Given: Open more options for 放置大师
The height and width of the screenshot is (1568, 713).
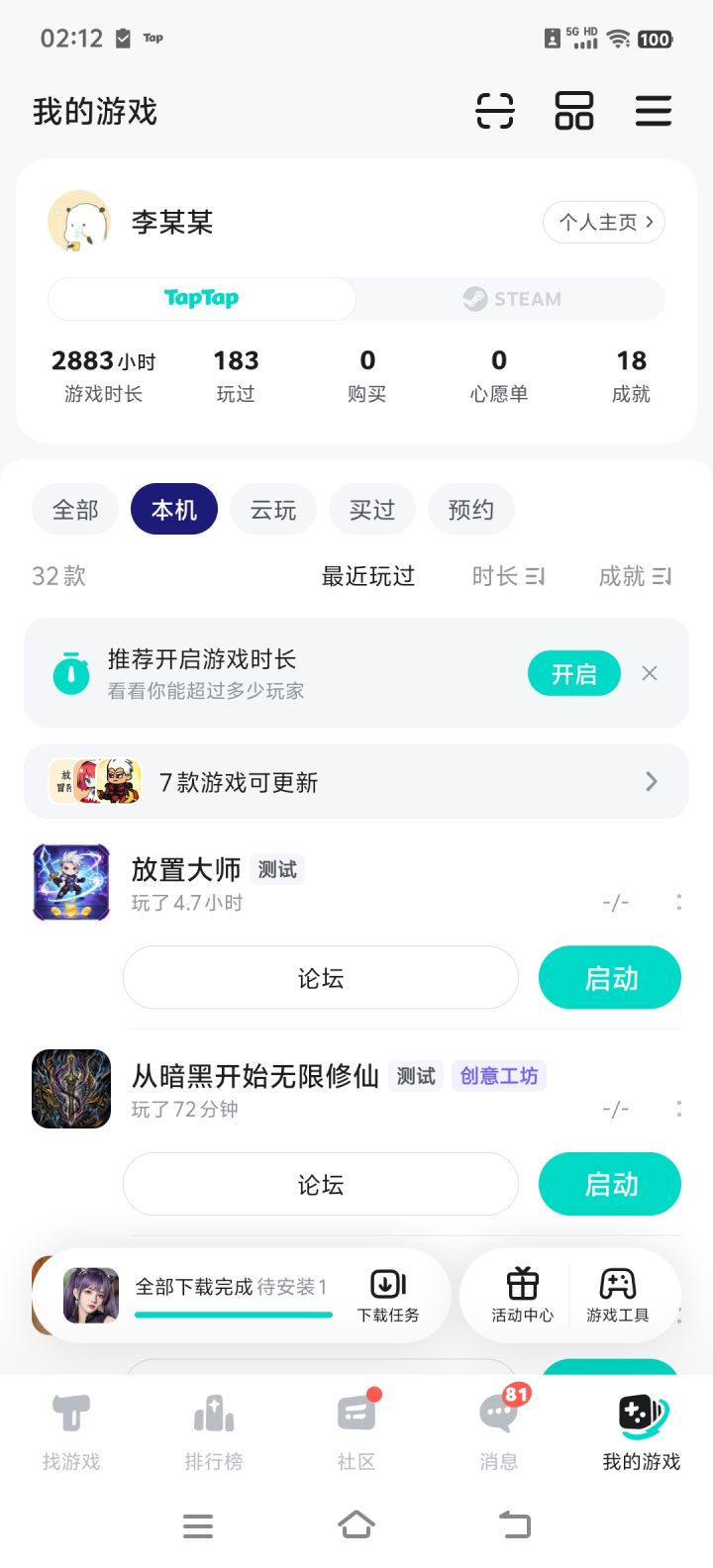Looking at the screenshot, I should 678,902.
